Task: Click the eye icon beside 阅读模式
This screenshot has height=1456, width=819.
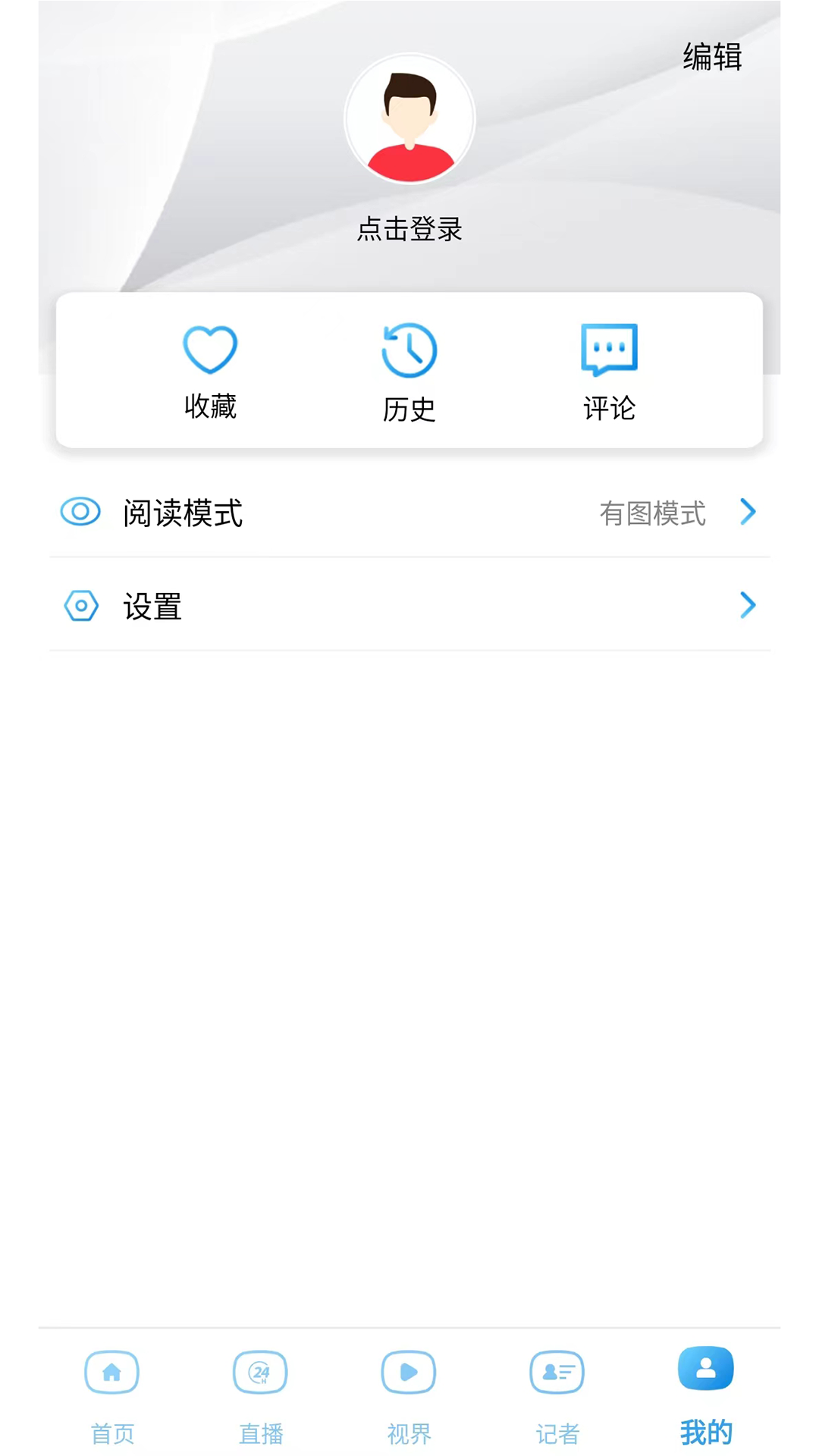Action: click(x=81, y=512)
